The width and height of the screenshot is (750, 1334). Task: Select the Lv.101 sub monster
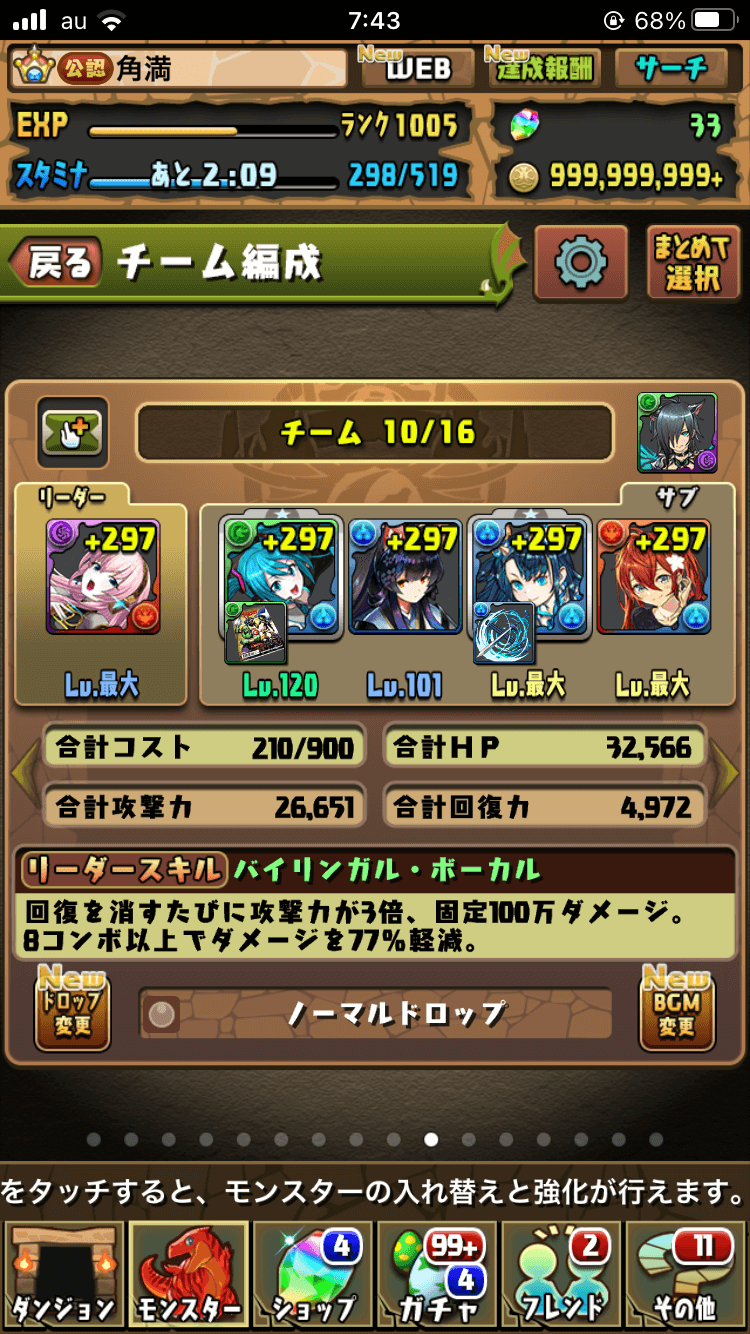405,577
